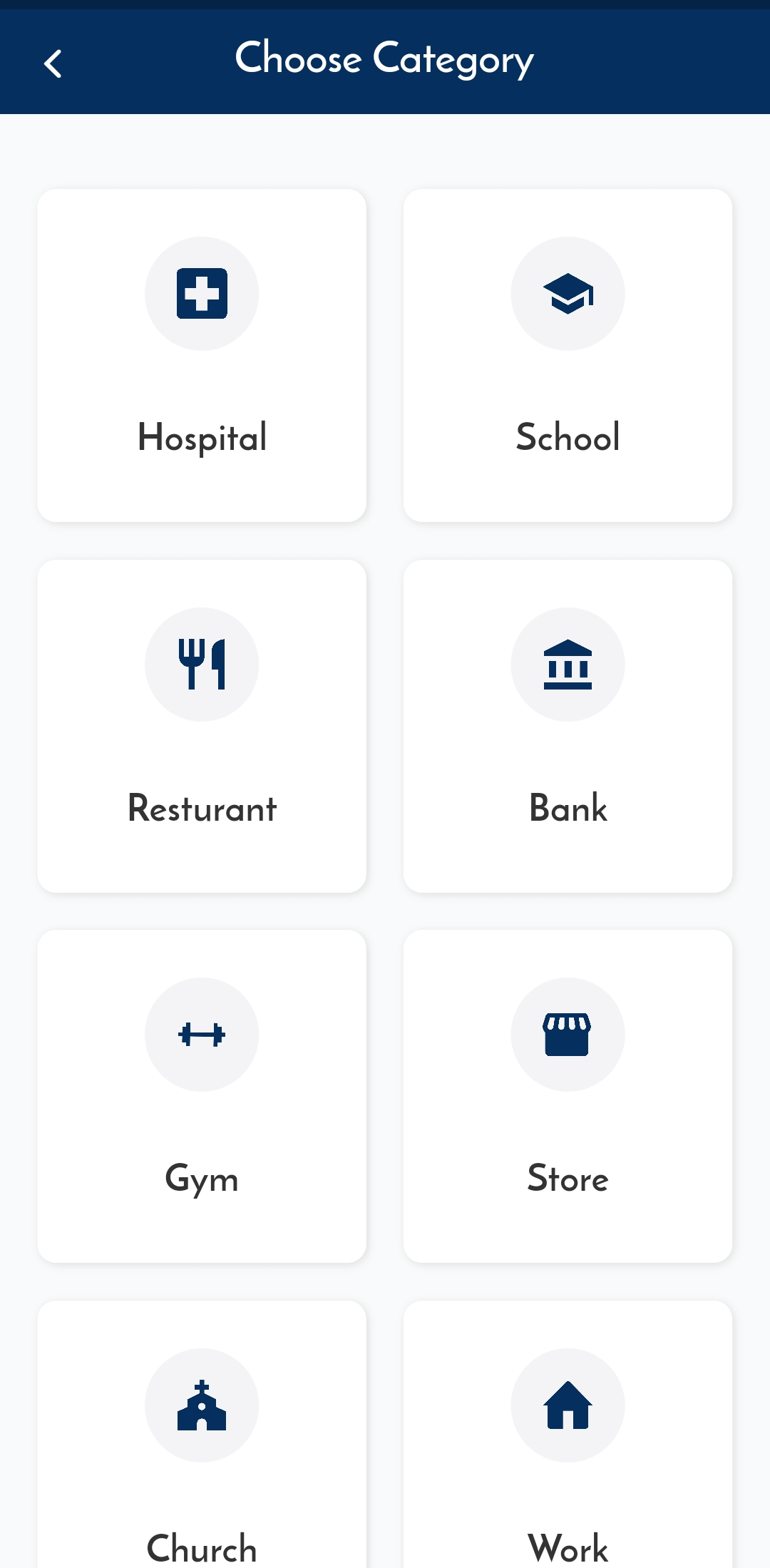Go back from Choose Category
The width and height of the screenshot is (770, 1568).
[x=53, y=63]
